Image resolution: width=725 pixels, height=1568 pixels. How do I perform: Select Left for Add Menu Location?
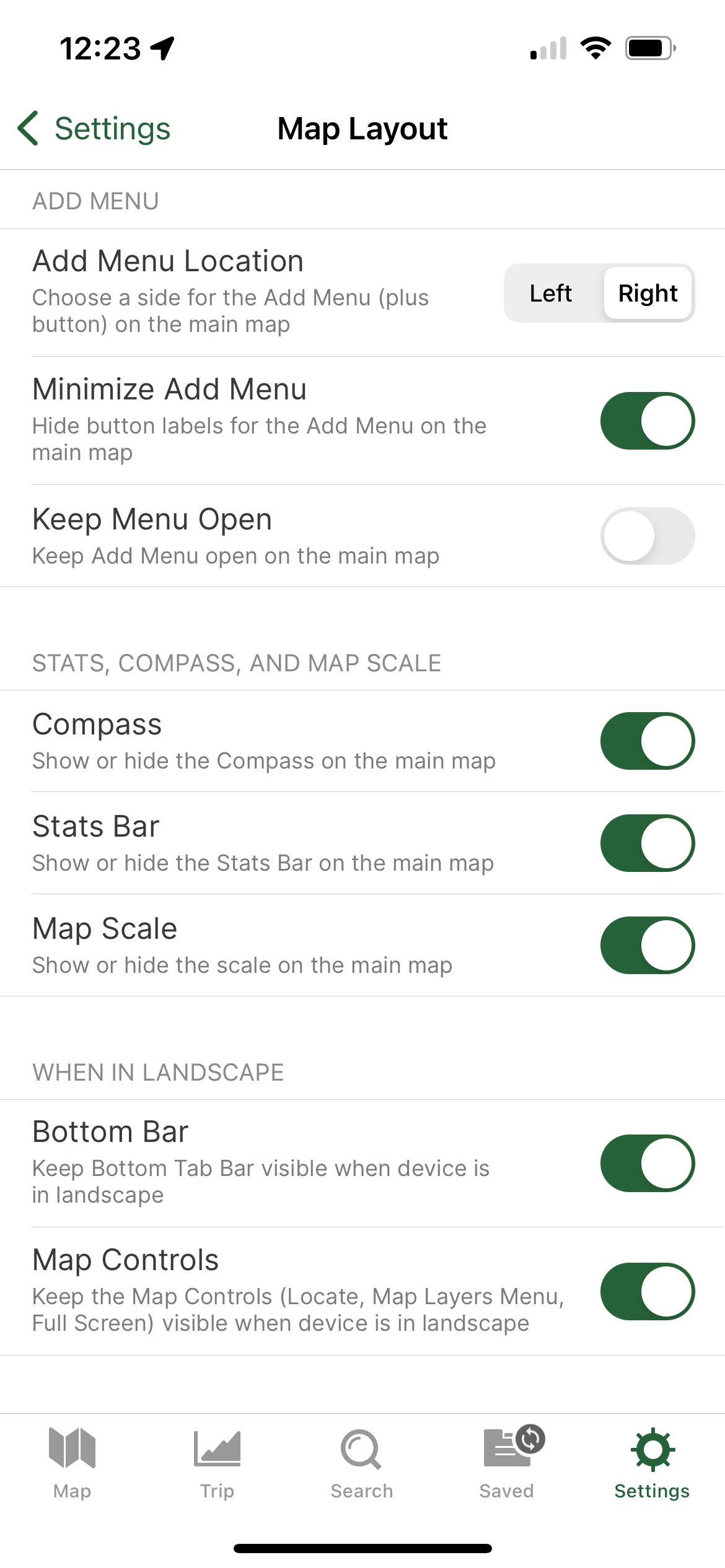[x=551, y=293]
